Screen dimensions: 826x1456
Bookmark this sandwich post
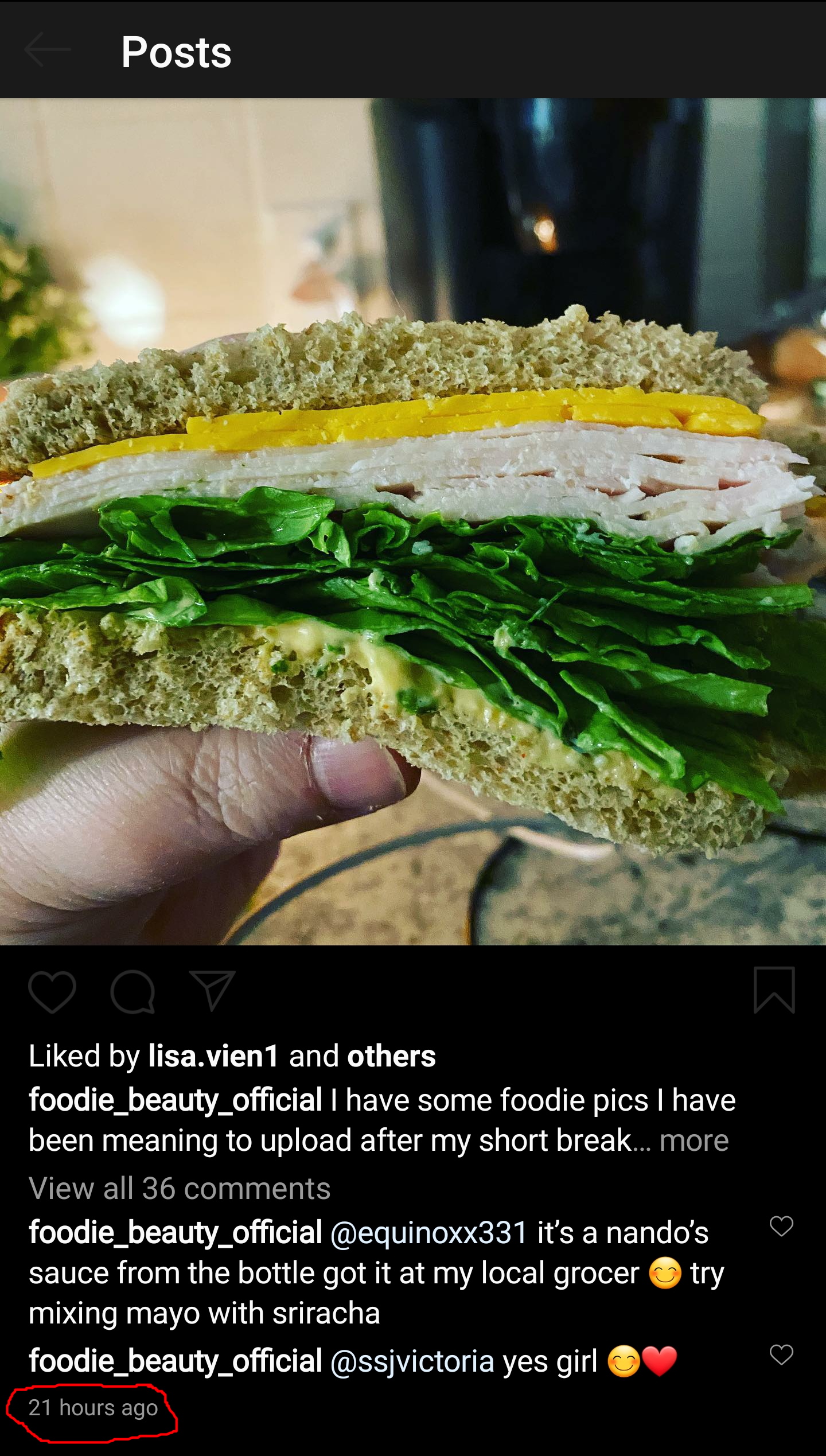pos(774,991)
